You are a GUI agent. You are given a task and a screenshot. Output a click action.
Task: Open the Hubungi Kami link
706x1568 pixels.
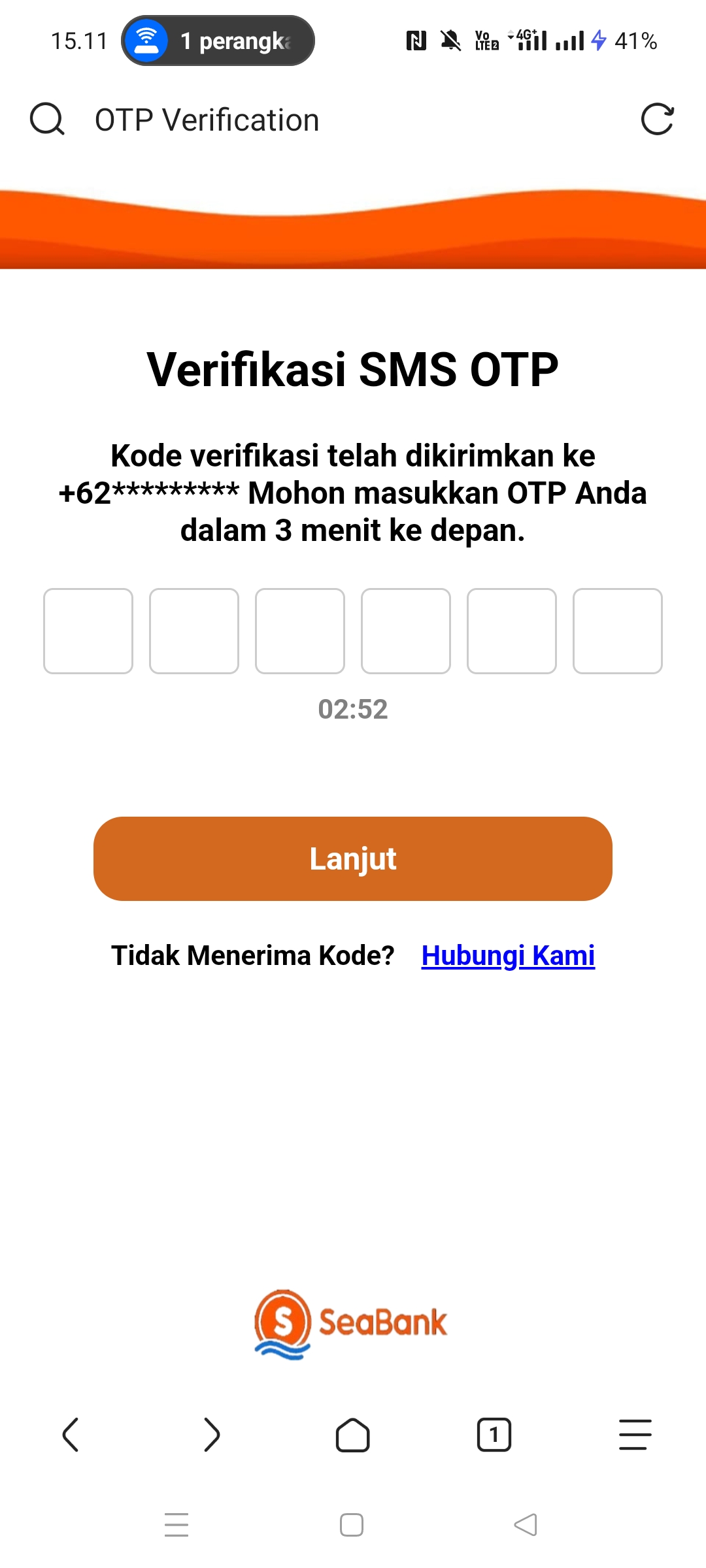508,956
